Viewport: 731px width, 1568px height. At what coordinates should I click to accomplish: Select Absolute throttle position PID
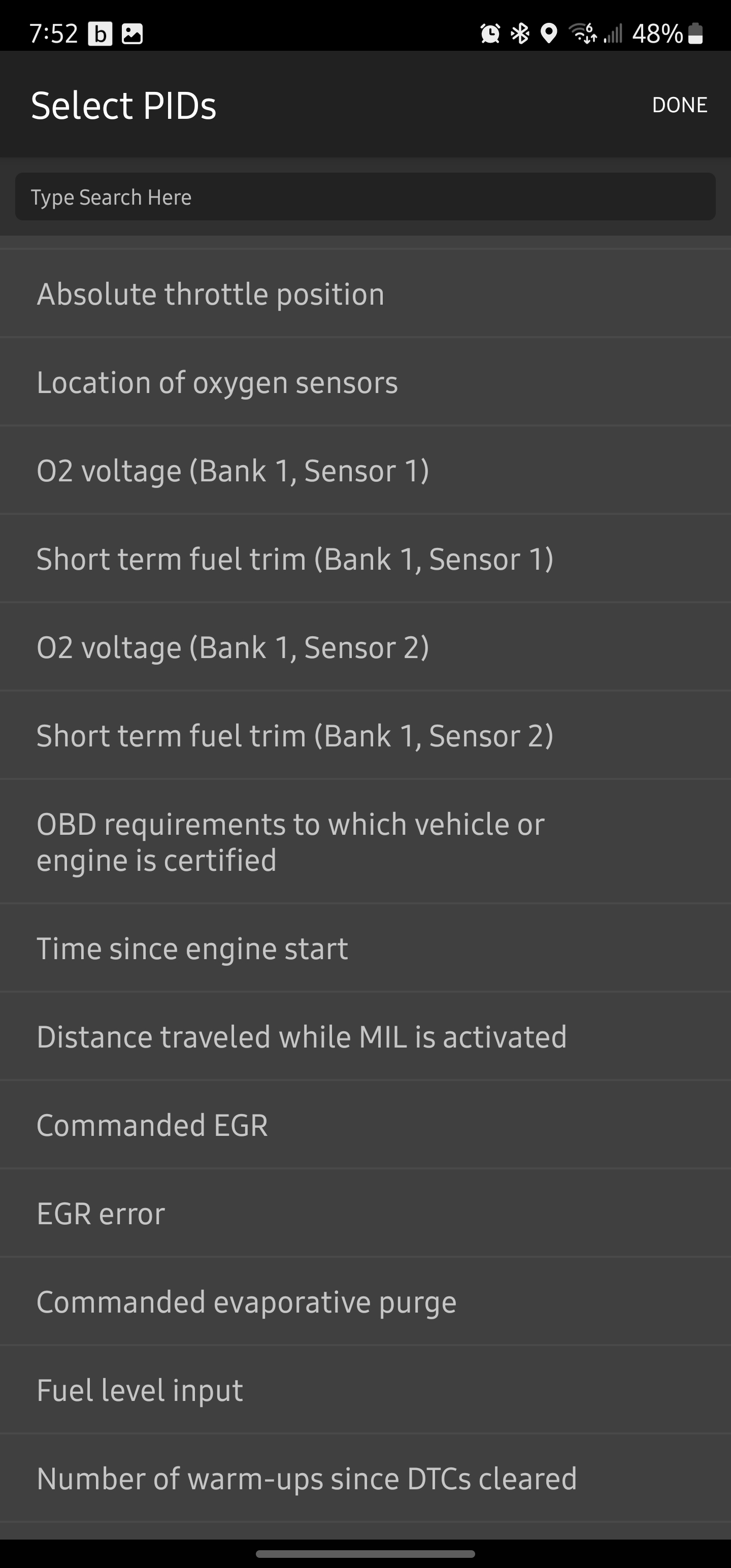point(365,294)
